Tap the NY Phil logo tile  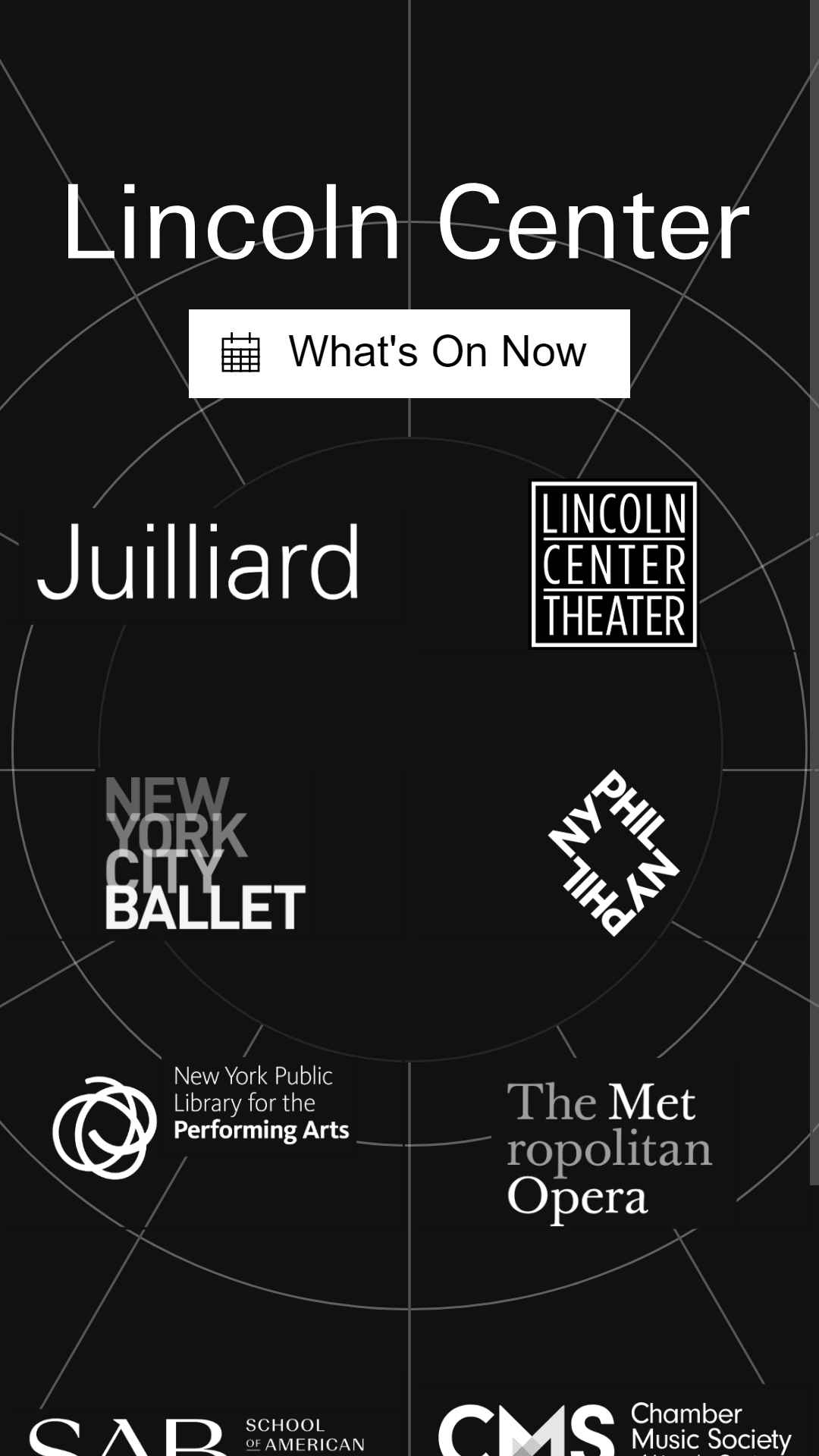click(613, 853)
